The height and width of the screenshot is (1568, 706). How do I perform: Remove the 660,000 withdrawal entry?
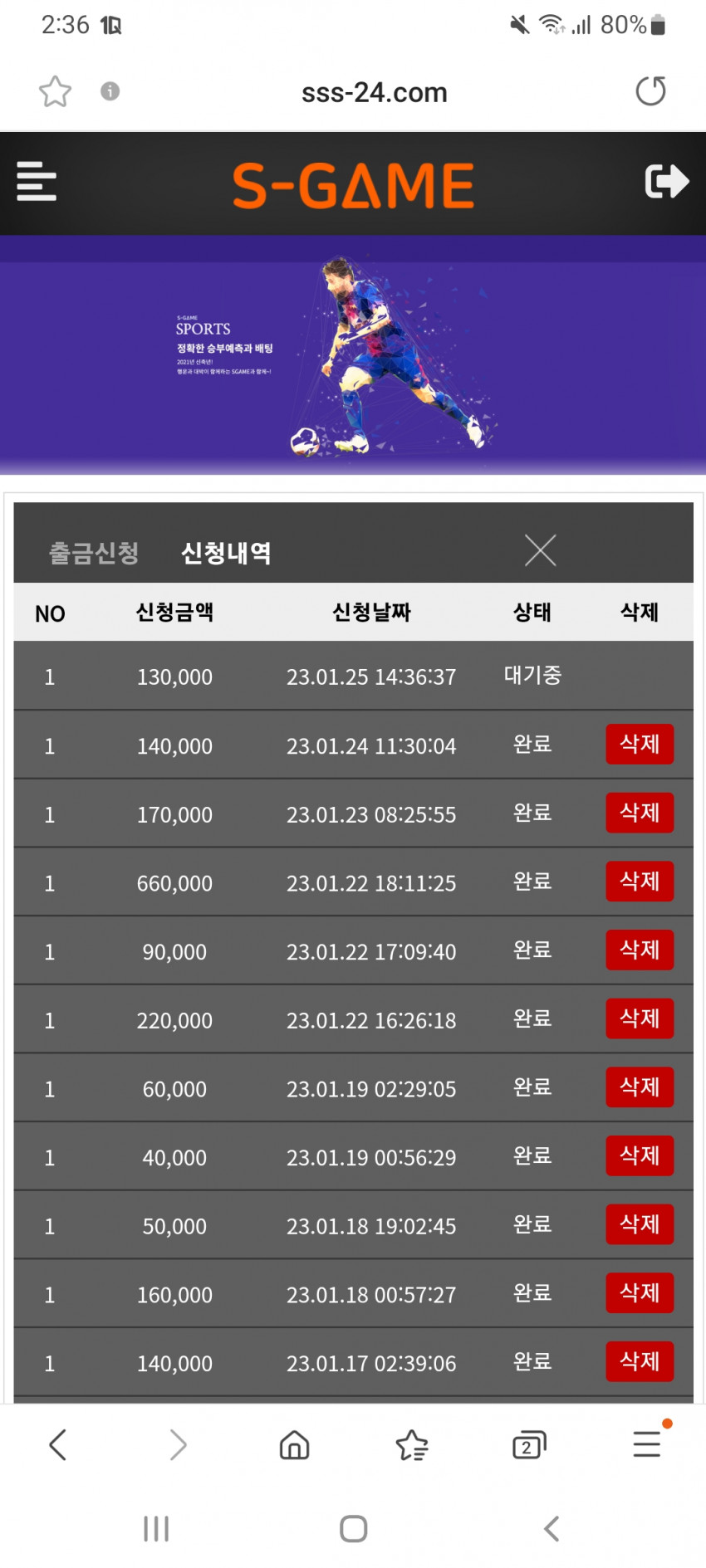(639, 881)
